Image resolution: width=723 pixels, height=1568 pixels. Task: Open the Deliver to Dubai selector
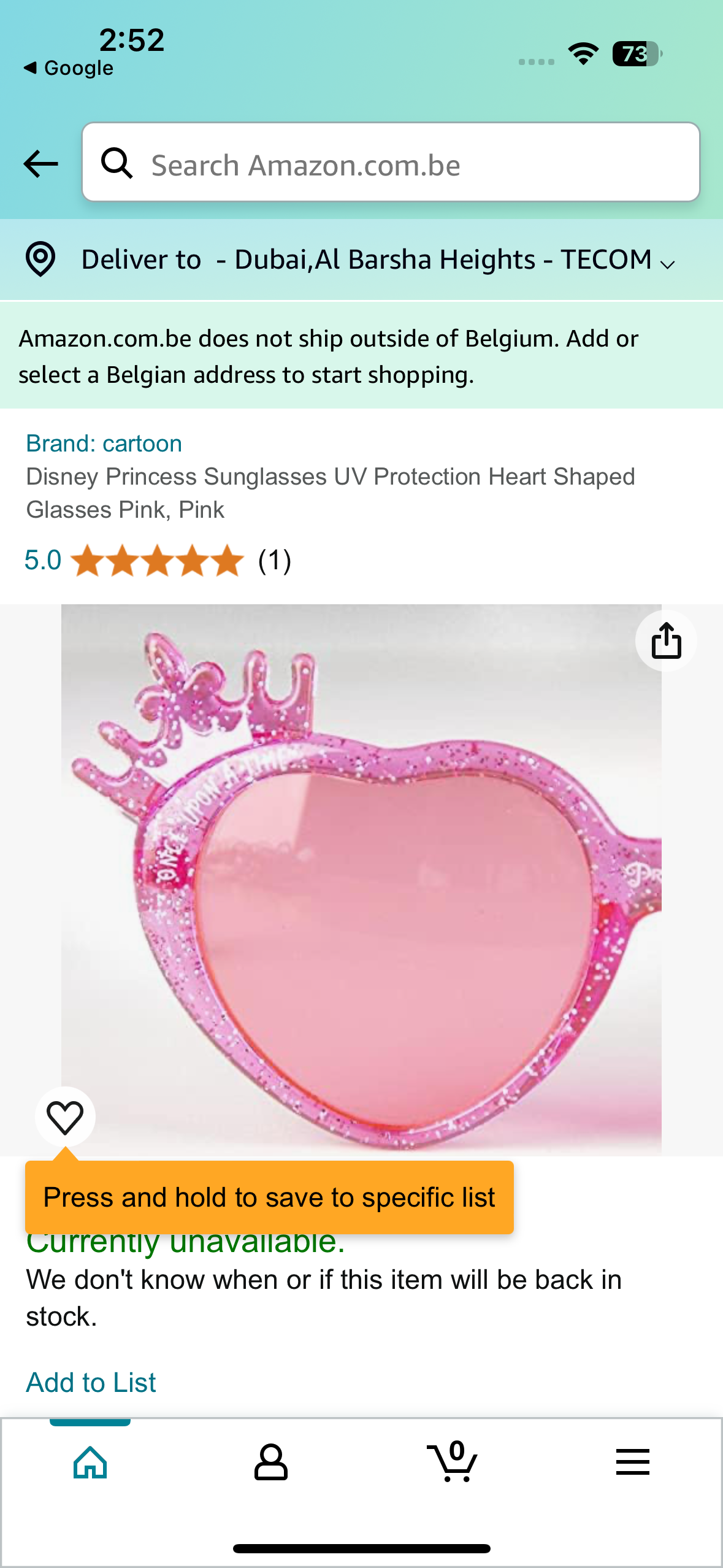(368, 259)
